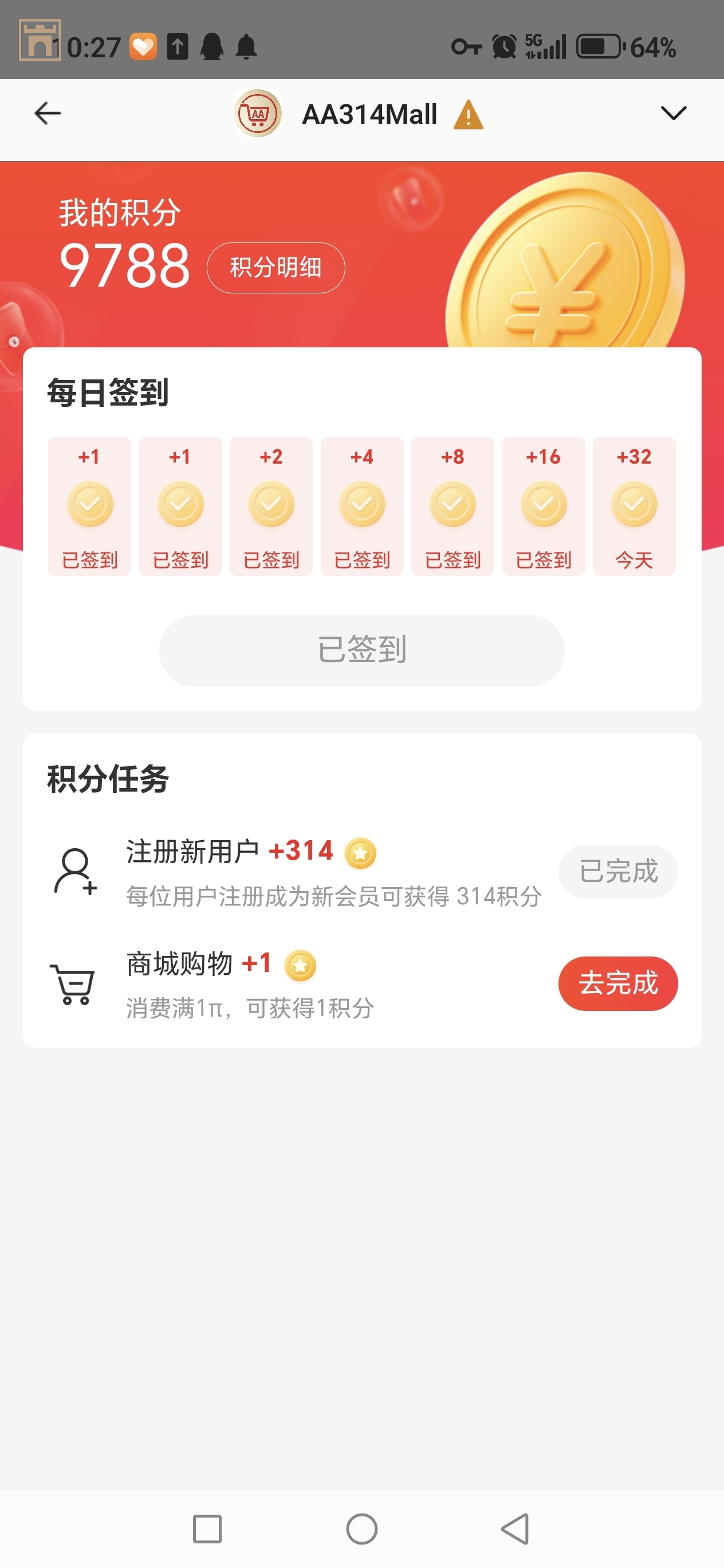Viewport: 724px width, 1568px height.
Task: Open the recent apps overview
Action: point(207,1528)
